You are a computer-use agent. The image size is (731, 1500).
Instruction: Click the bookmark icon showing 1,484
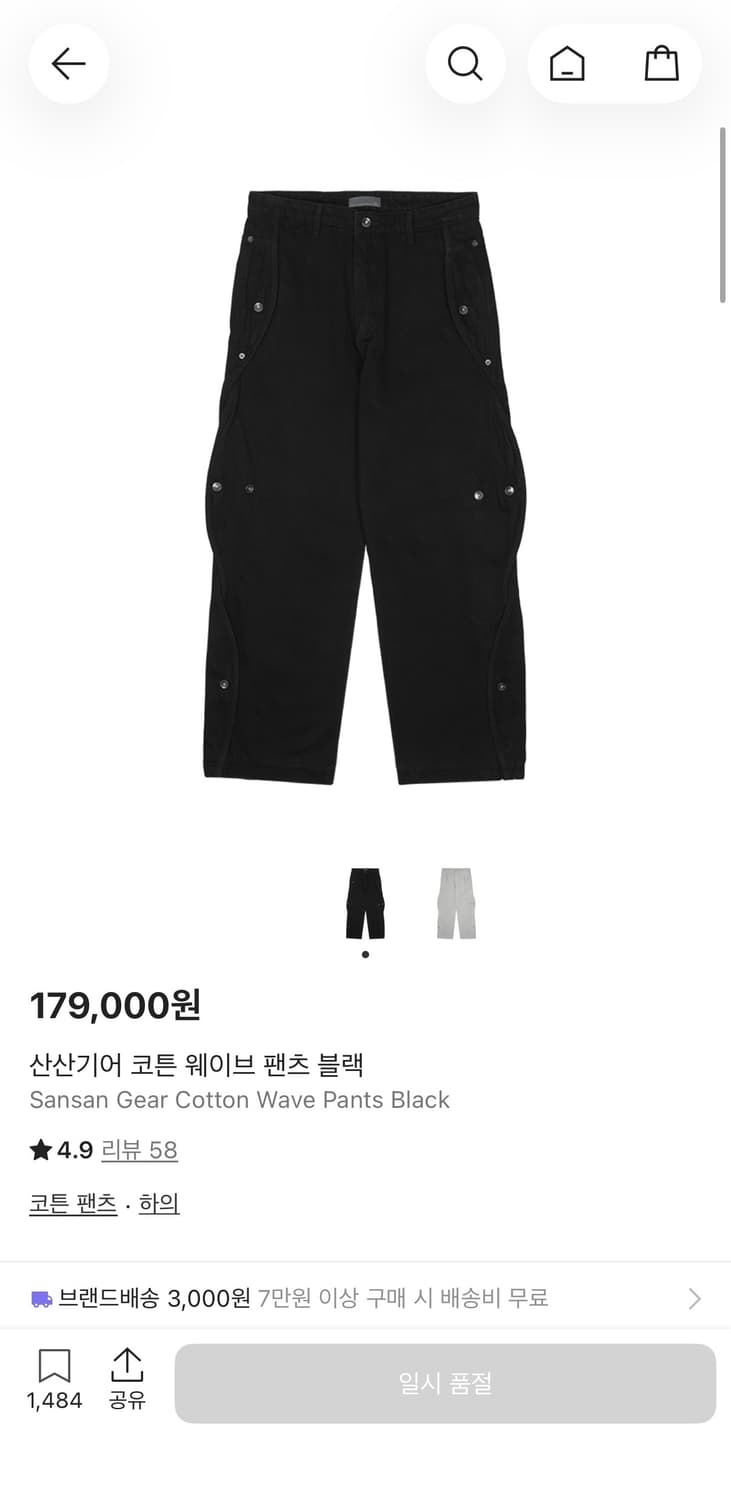55,1367
